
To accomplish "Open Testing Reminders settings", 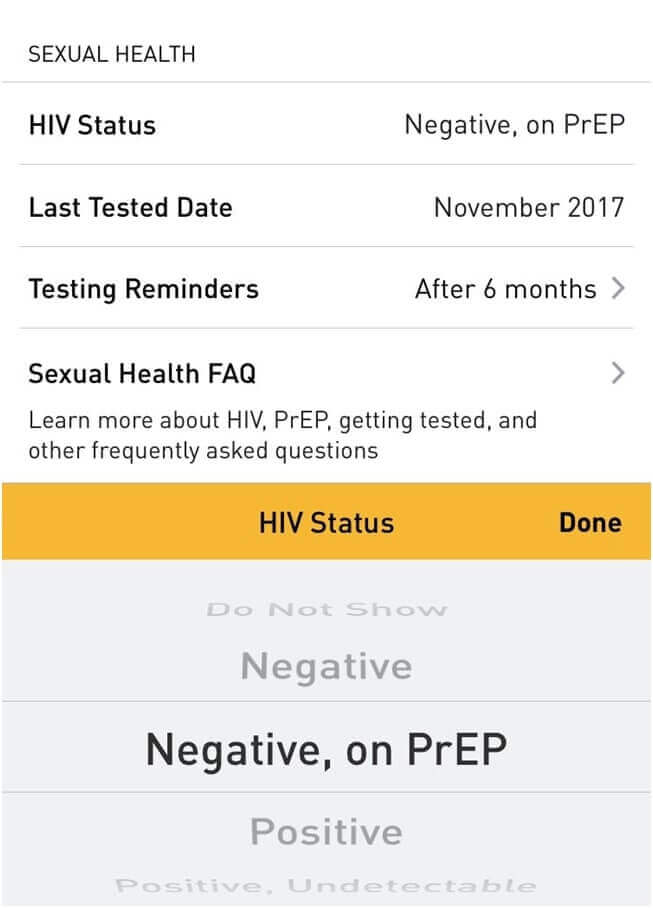I will point(326,289).
